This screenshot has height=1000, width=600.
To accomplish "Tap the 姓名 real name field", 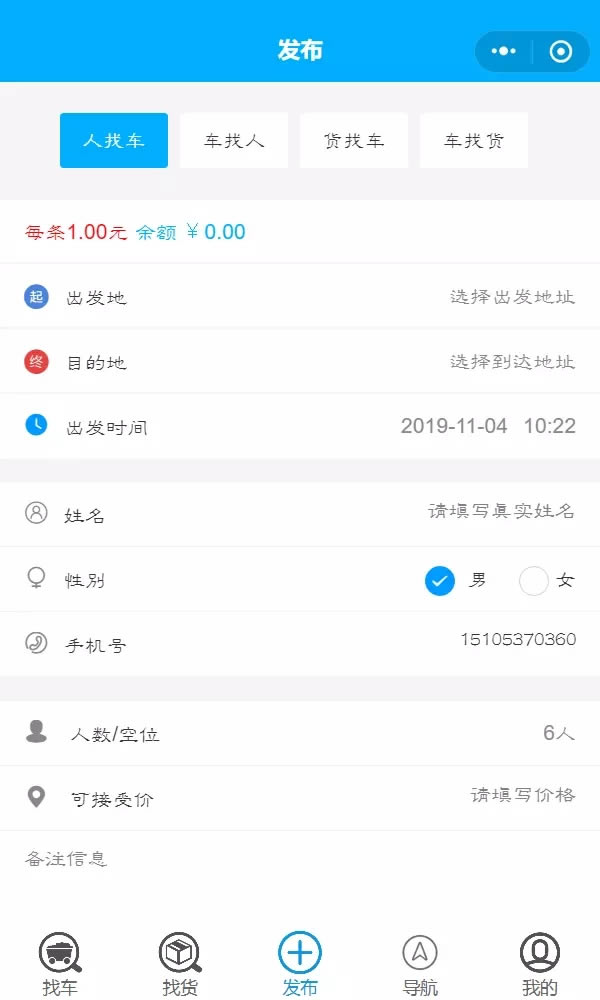I will [300, 513].
